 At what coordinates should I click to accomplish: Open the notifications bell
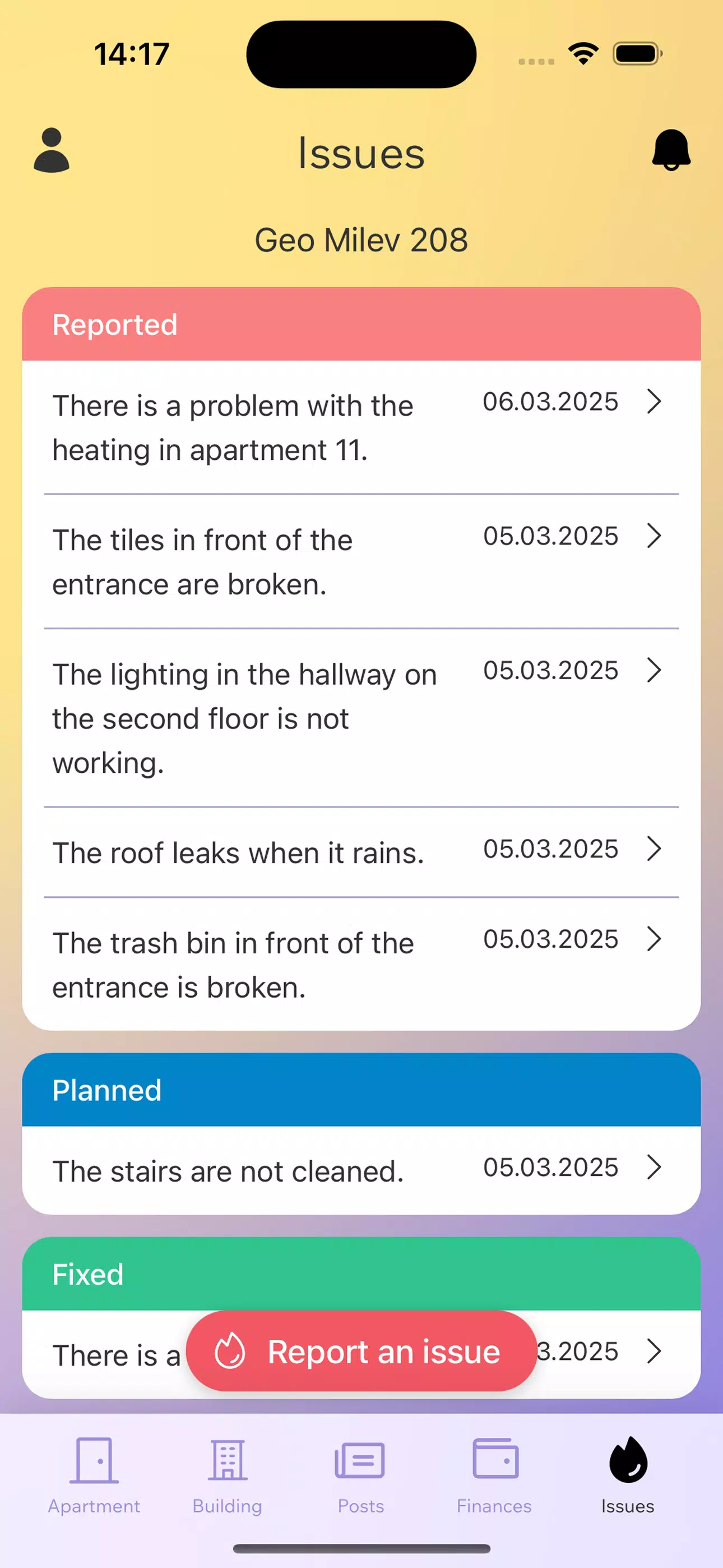tap(671, 150)
